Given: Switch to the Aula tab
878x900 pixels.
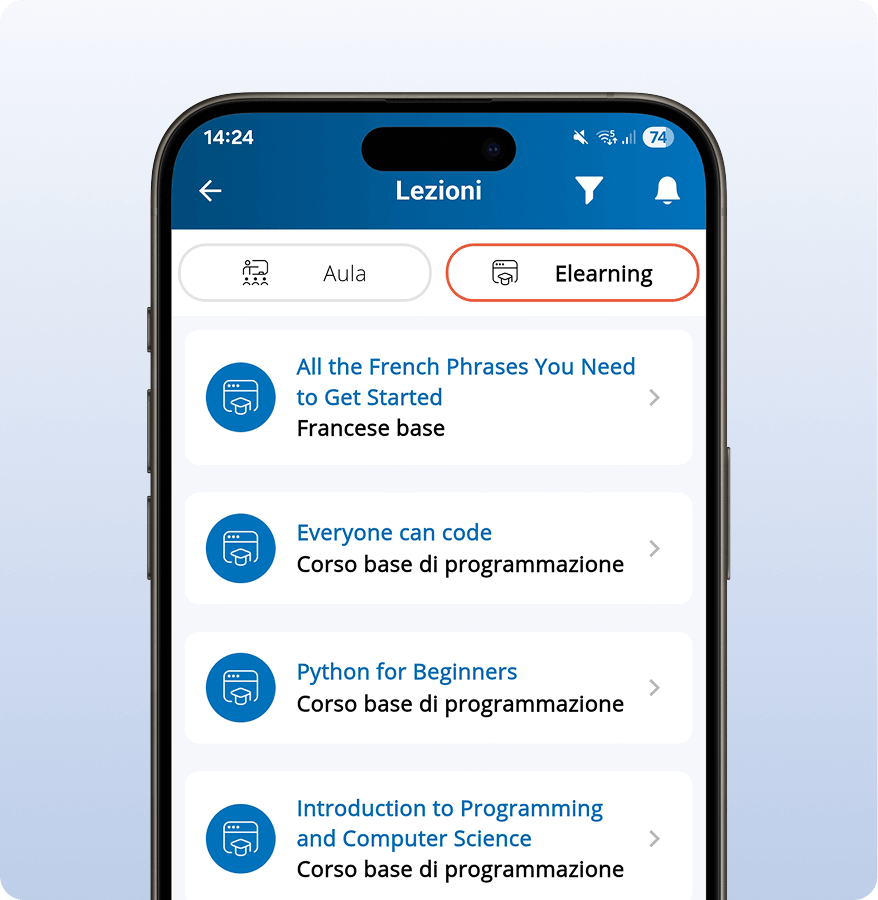Looking at the screenshot, I should click(x=305, y=273).
